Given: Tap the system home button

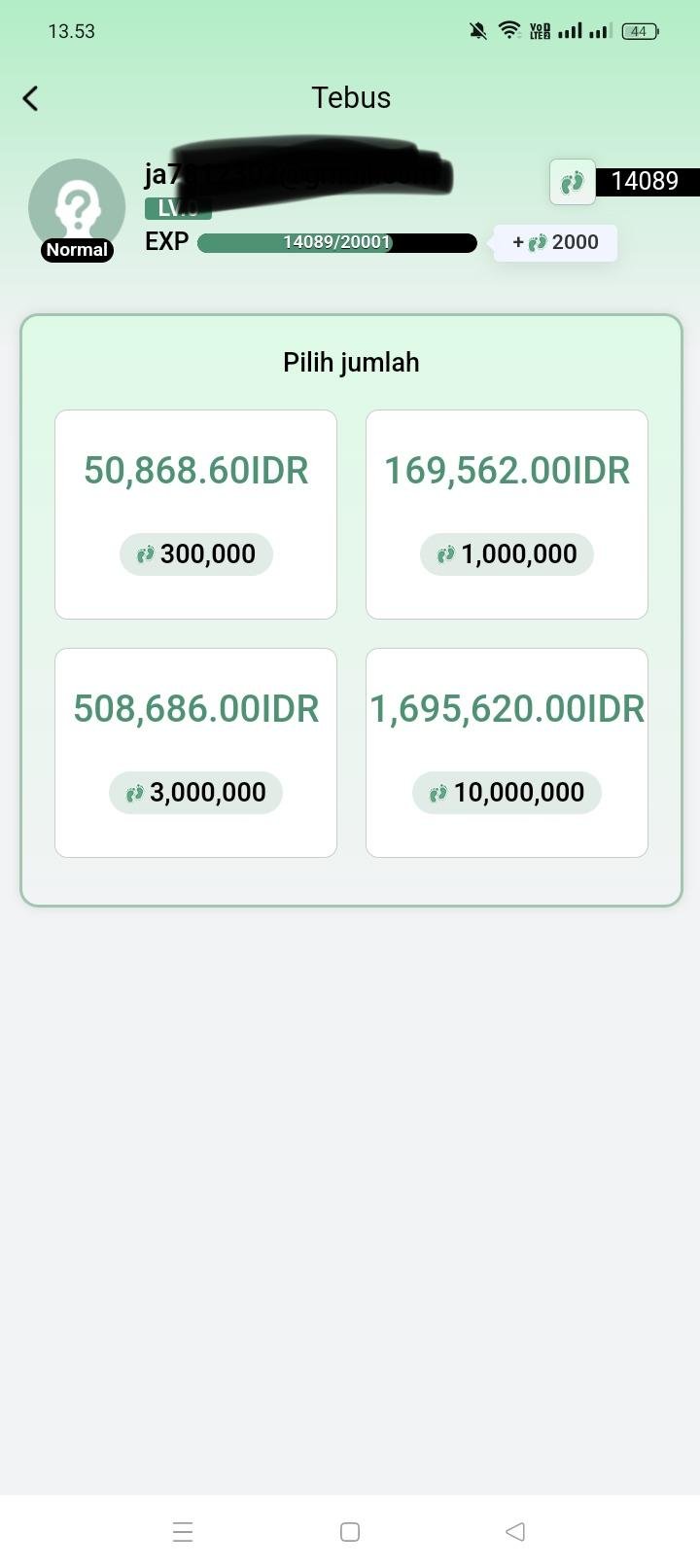Looking at the screenshot, I should [350, 1532].
